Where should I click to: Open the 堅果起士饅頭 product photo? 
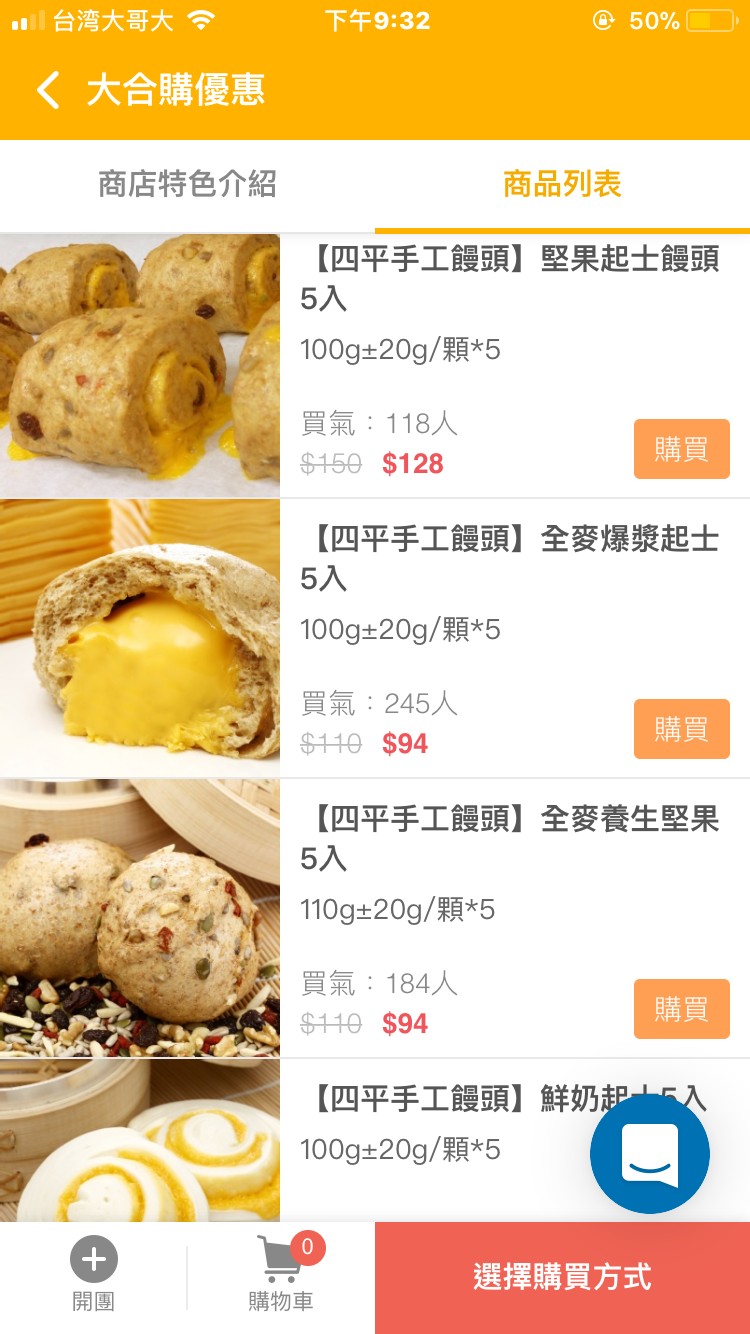point(140,365)
